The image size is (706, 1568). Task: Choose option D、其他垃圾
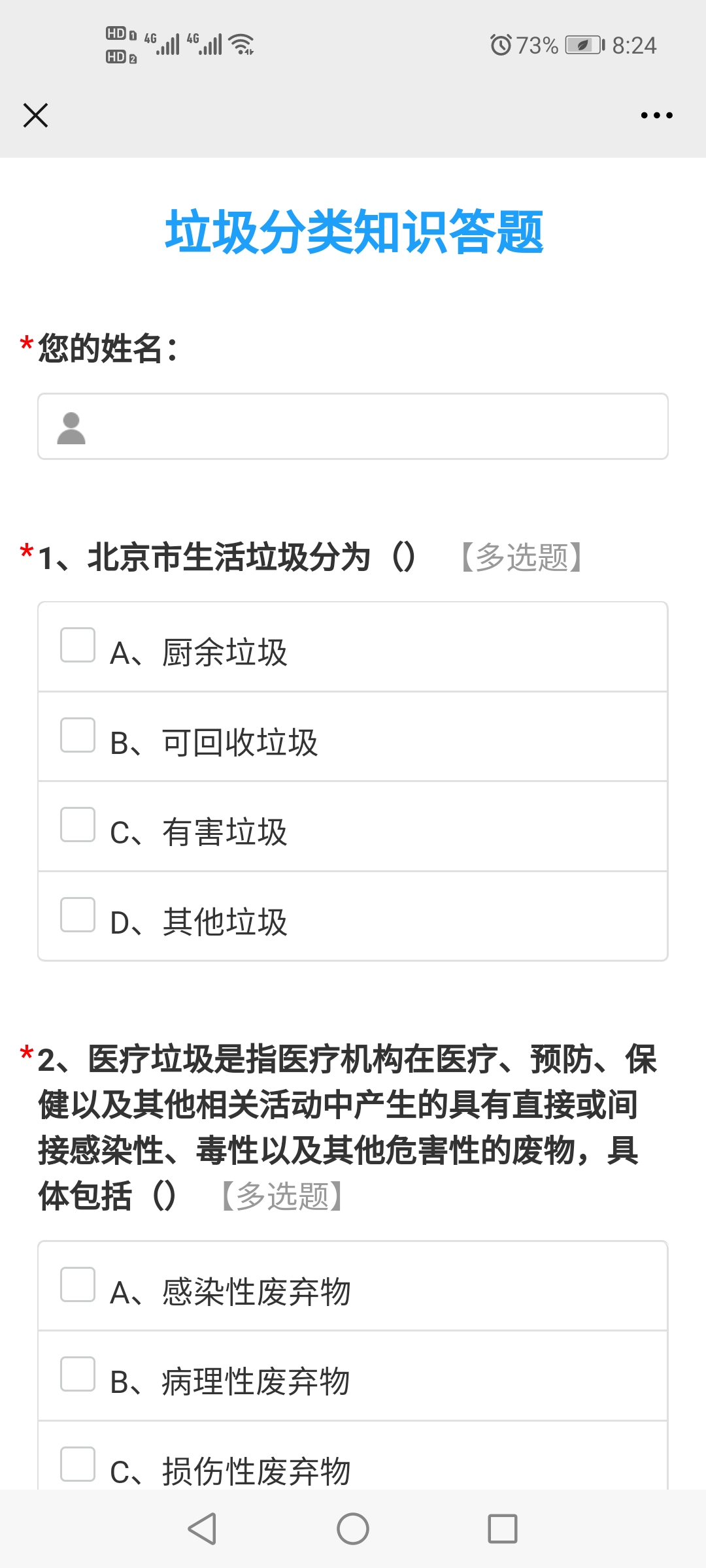click(78, 915)
